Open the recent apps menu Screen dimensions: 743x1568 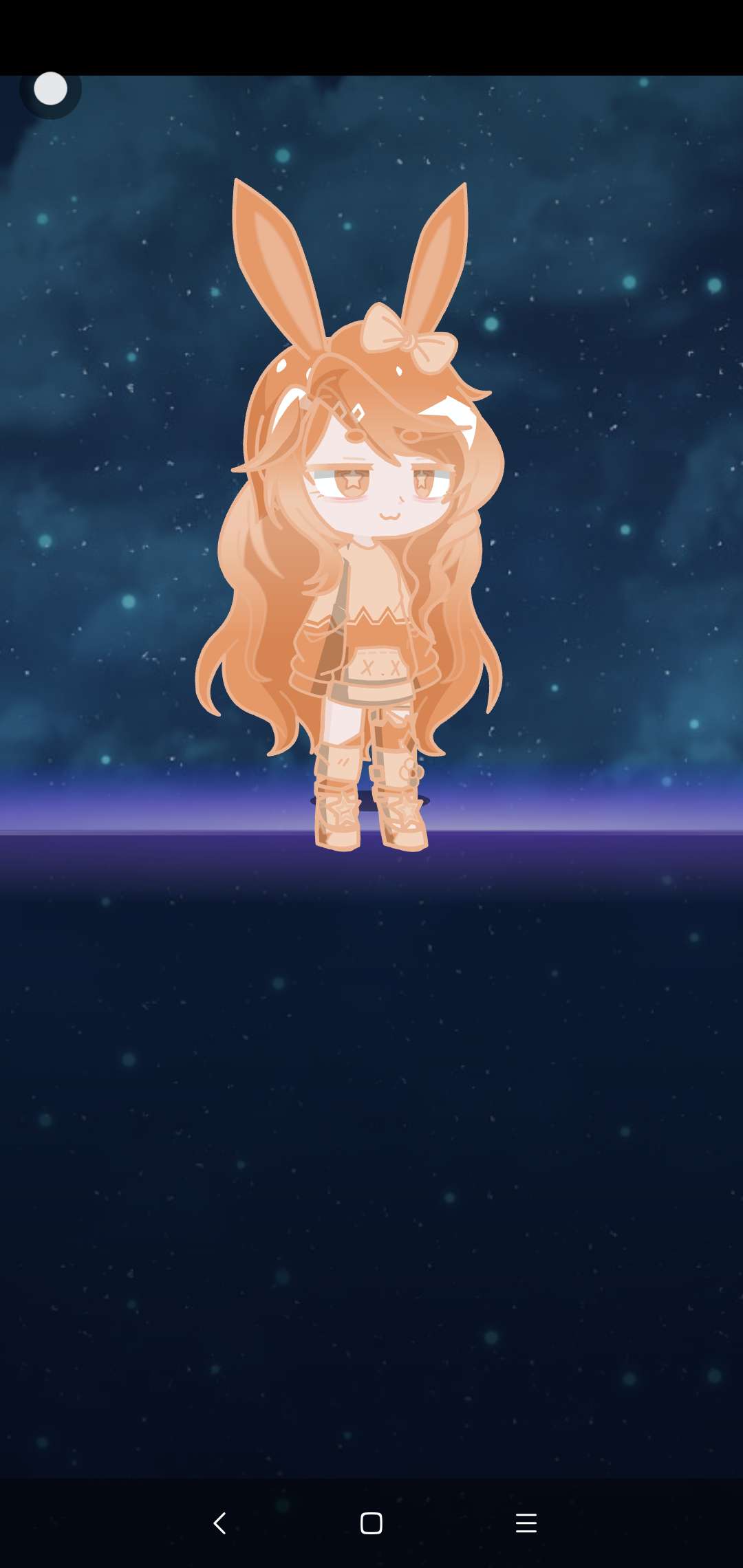526,1523
